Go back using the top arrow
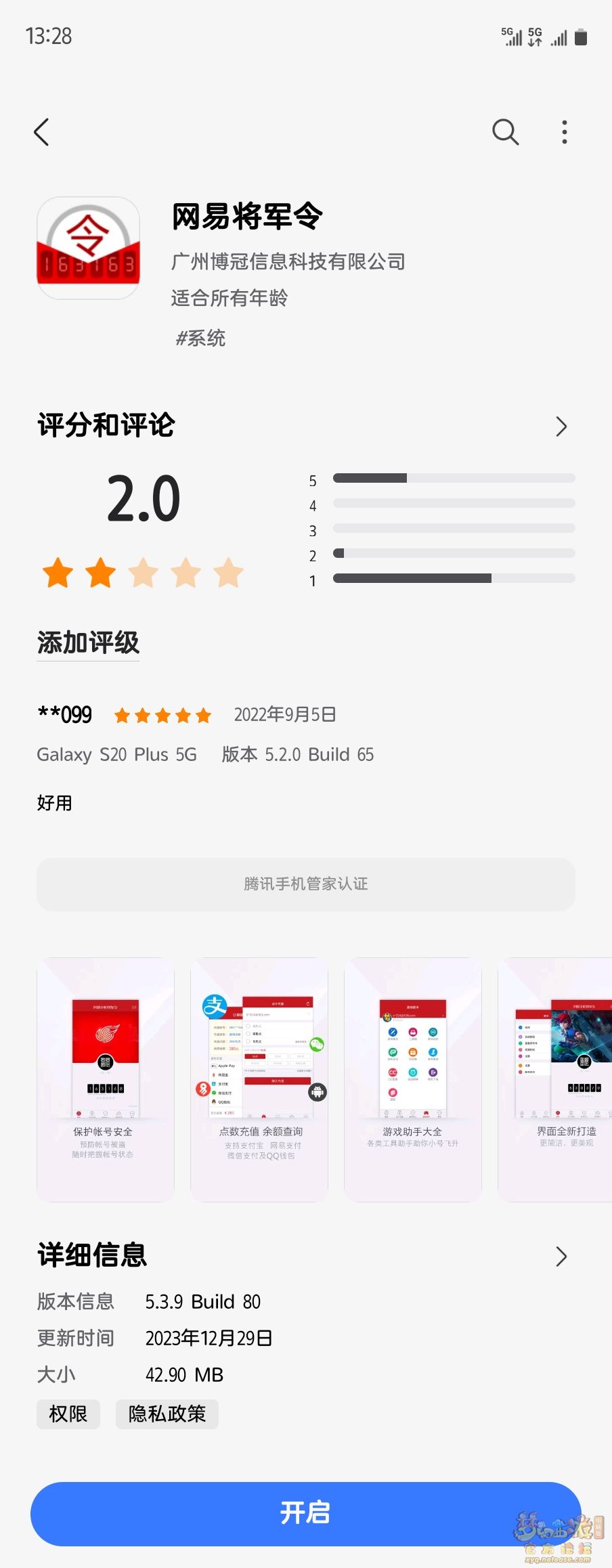612x1568 pixels. pyautogui.click(x=42, y=132)
